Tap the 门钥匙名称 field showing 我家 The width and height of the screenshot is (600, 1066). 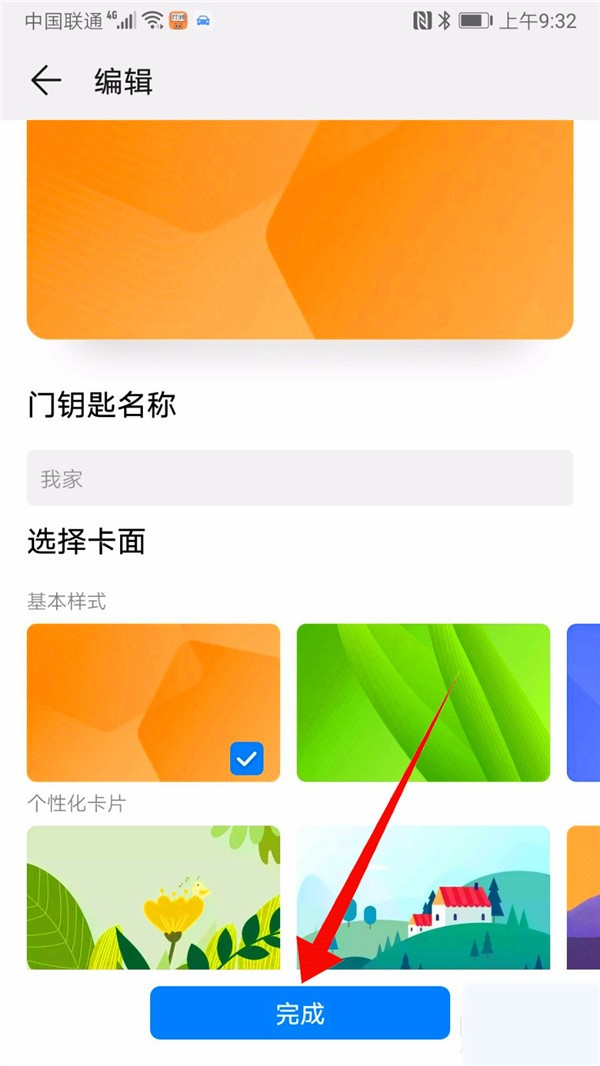coord(300,478)
